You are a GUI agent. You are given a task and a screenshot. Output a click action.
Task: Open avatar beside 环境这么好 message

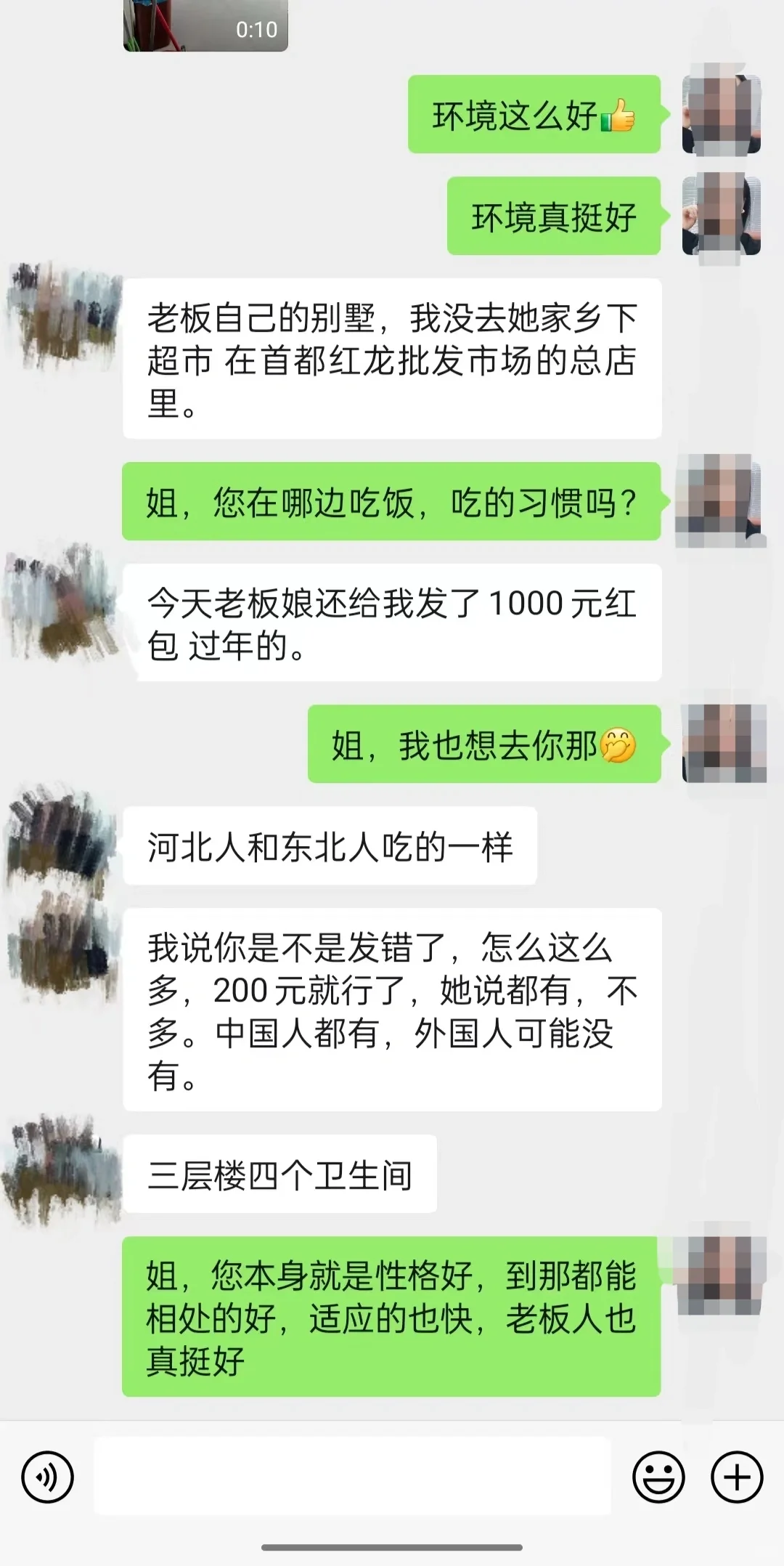(722, 114)
